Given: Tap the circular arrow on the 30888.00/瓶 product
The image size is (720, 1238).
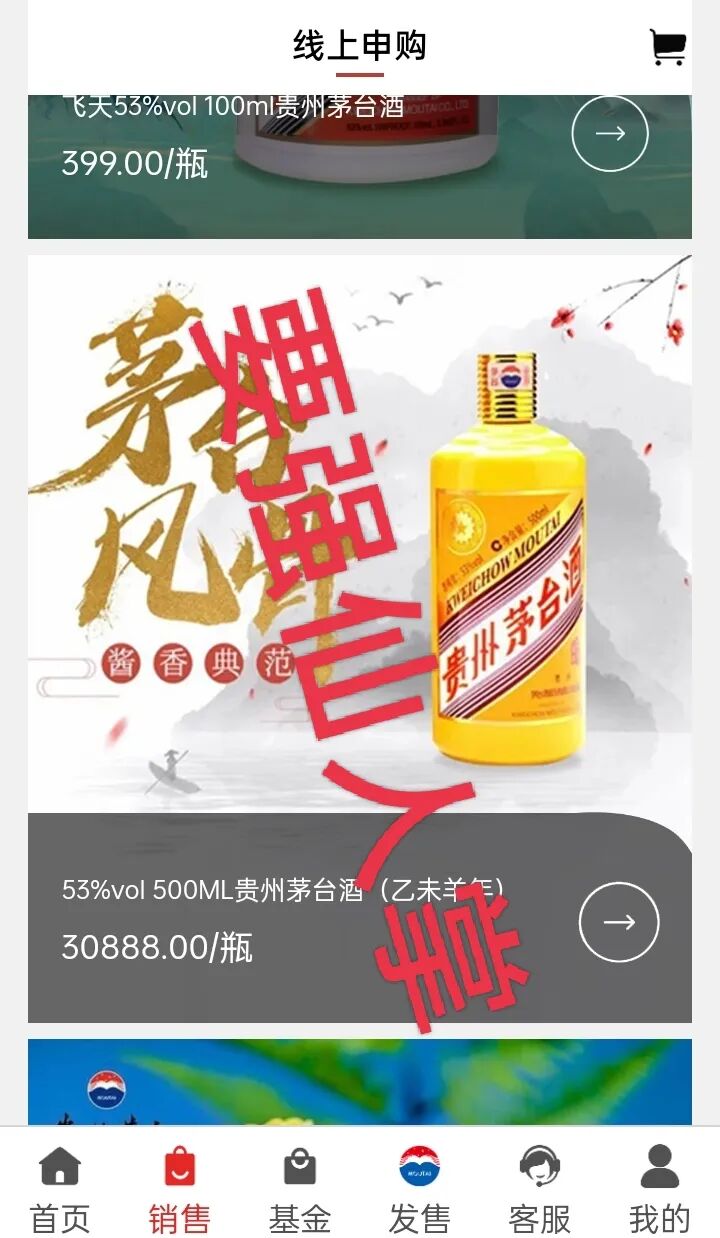Looking at the screenshot, I should [619, 921].
